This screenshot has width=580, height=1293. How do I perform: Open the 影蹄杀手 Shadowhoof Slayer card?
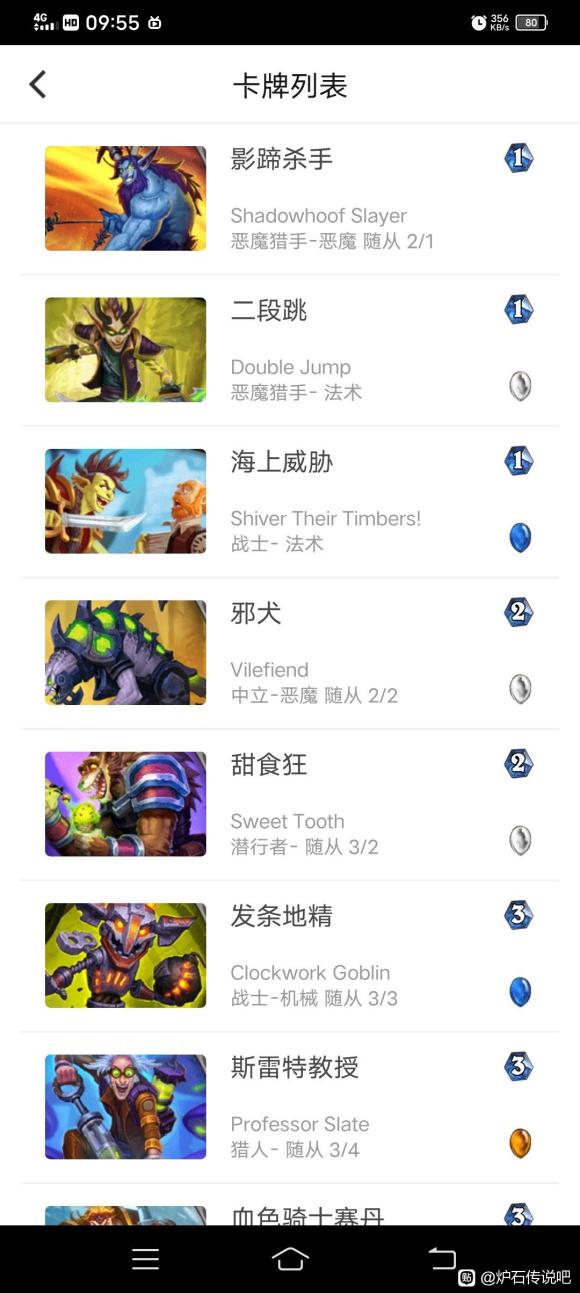point(290,199)
